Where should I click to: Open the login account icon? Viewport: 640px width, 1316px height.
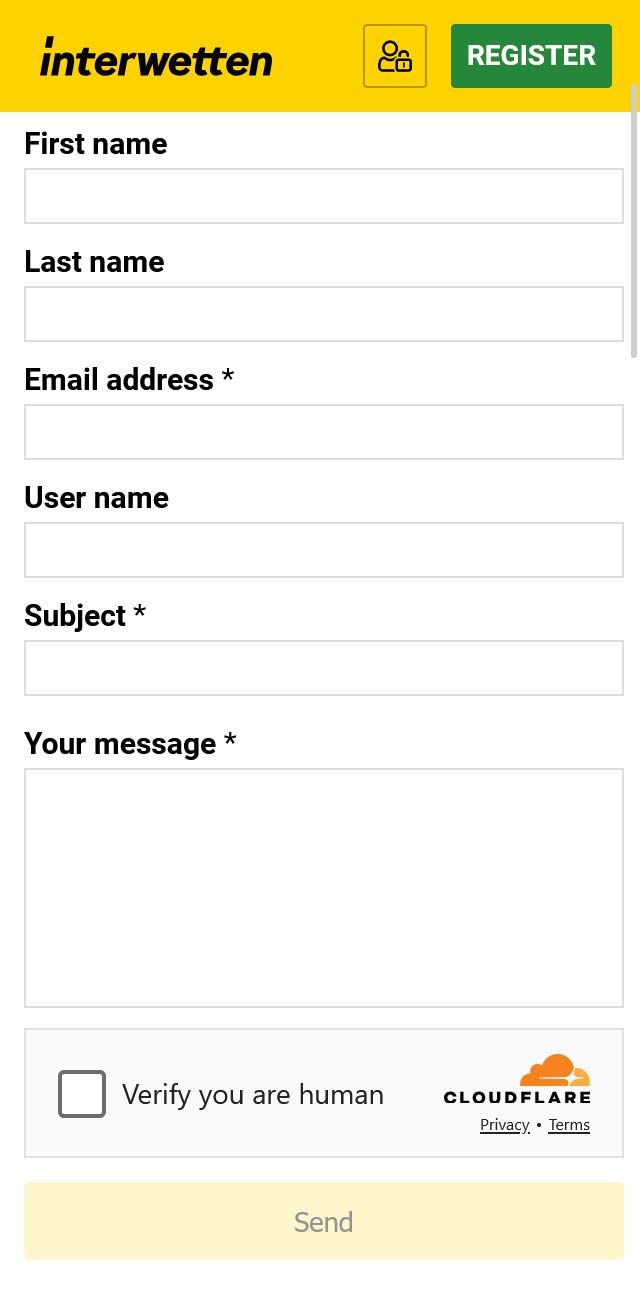395,56
